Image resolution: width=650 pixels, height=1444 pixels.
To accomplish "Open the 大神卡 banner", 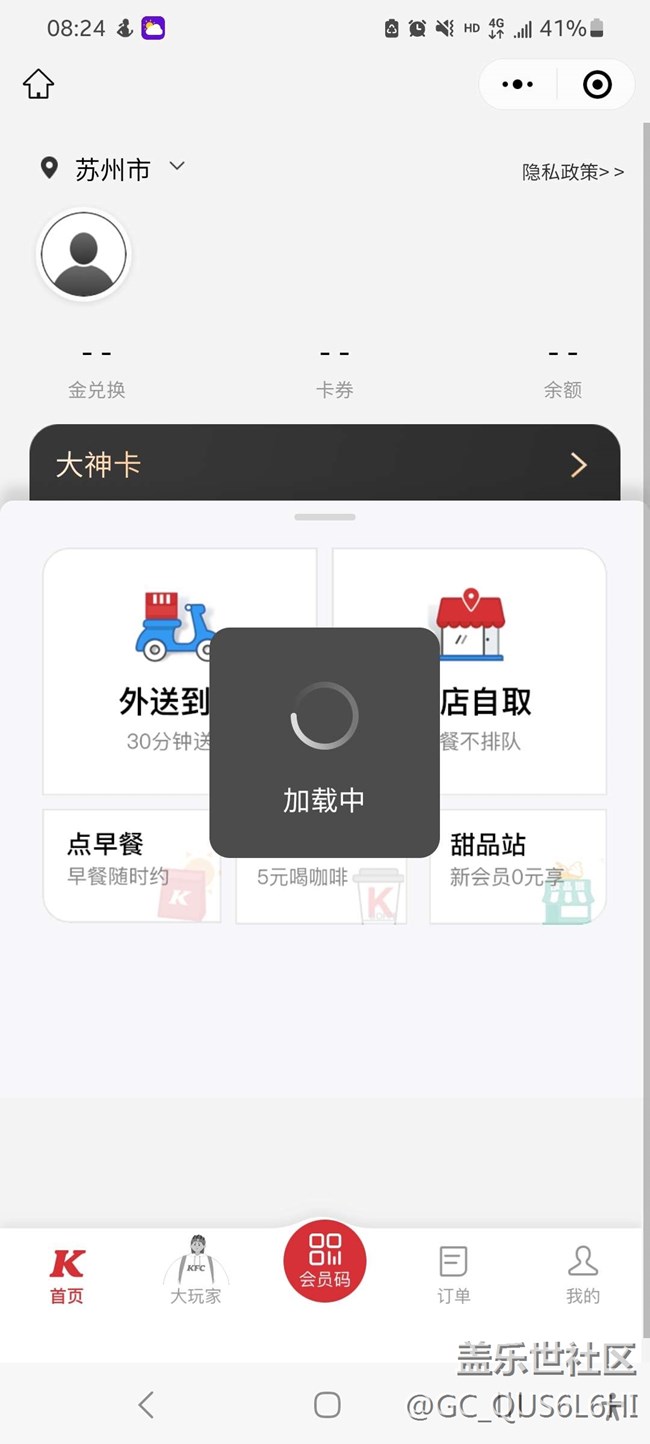I will pyautogui.click(x=324, y=465).
